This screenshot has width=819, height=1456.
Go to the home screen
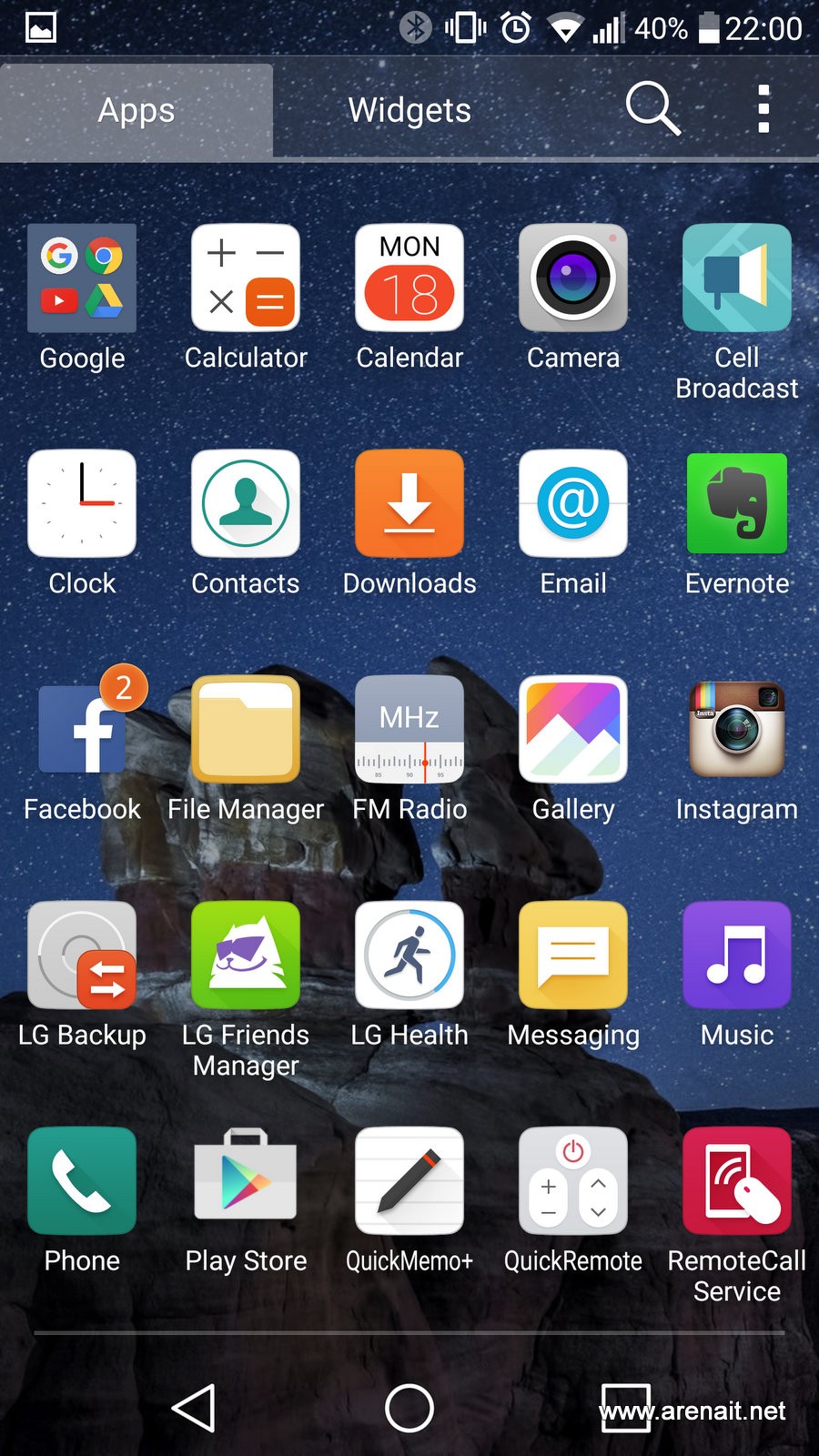pyautogui.click(x=409, y=1408)
